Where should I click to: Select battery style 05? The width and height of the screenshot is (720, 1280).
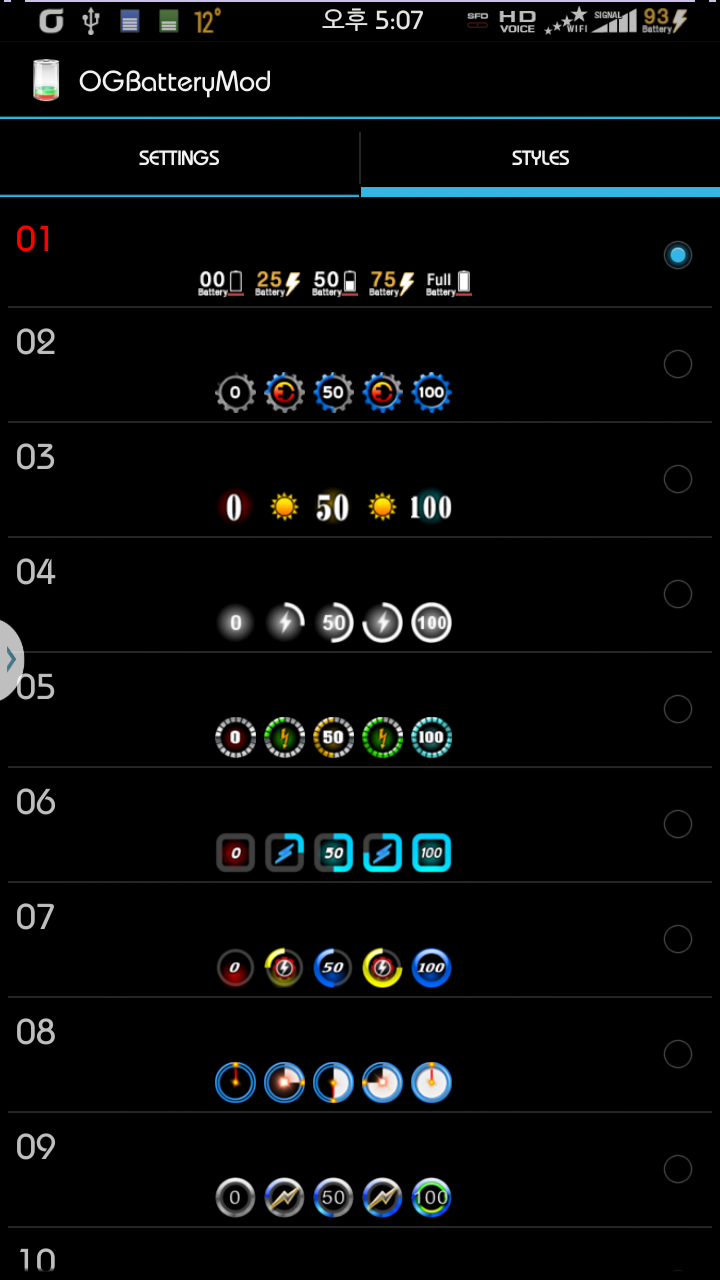tap(677, 709)
